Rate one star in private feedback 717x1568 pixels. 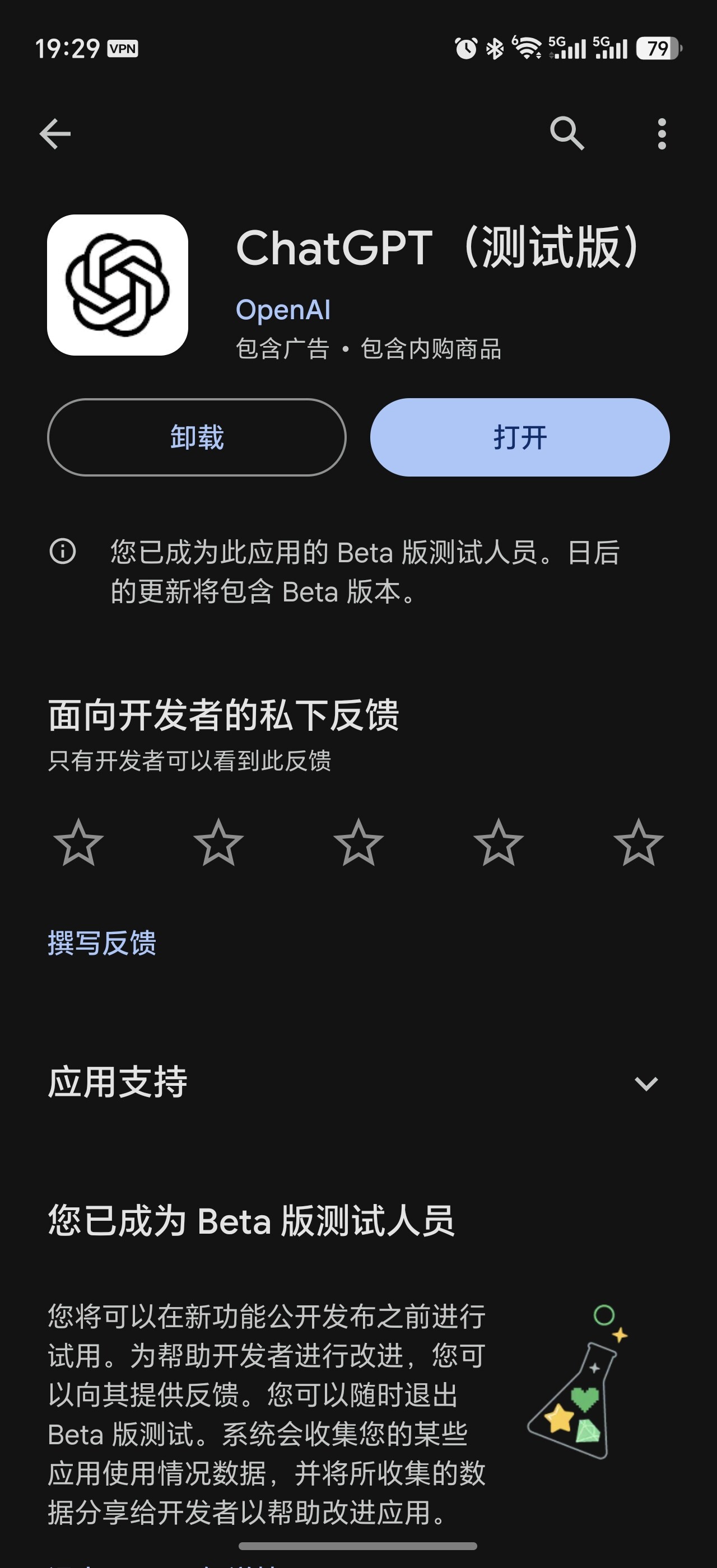[78, 842]
